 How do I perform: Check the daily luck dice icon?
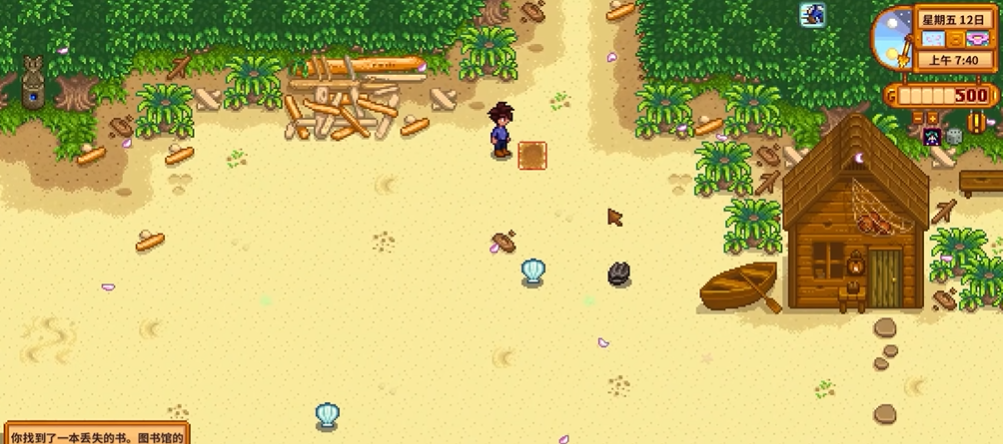[954, 137]
